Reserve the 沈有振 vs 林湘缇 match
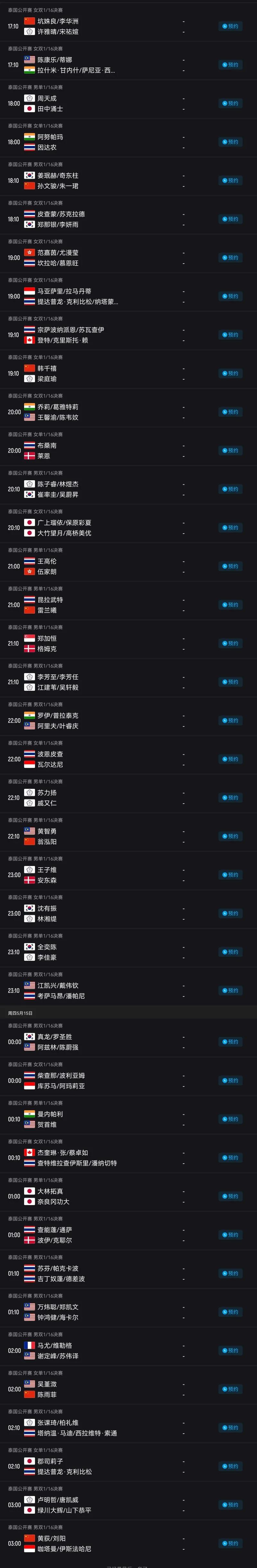The height and width of the screenshot is (1568, 257). click(230, 913)
